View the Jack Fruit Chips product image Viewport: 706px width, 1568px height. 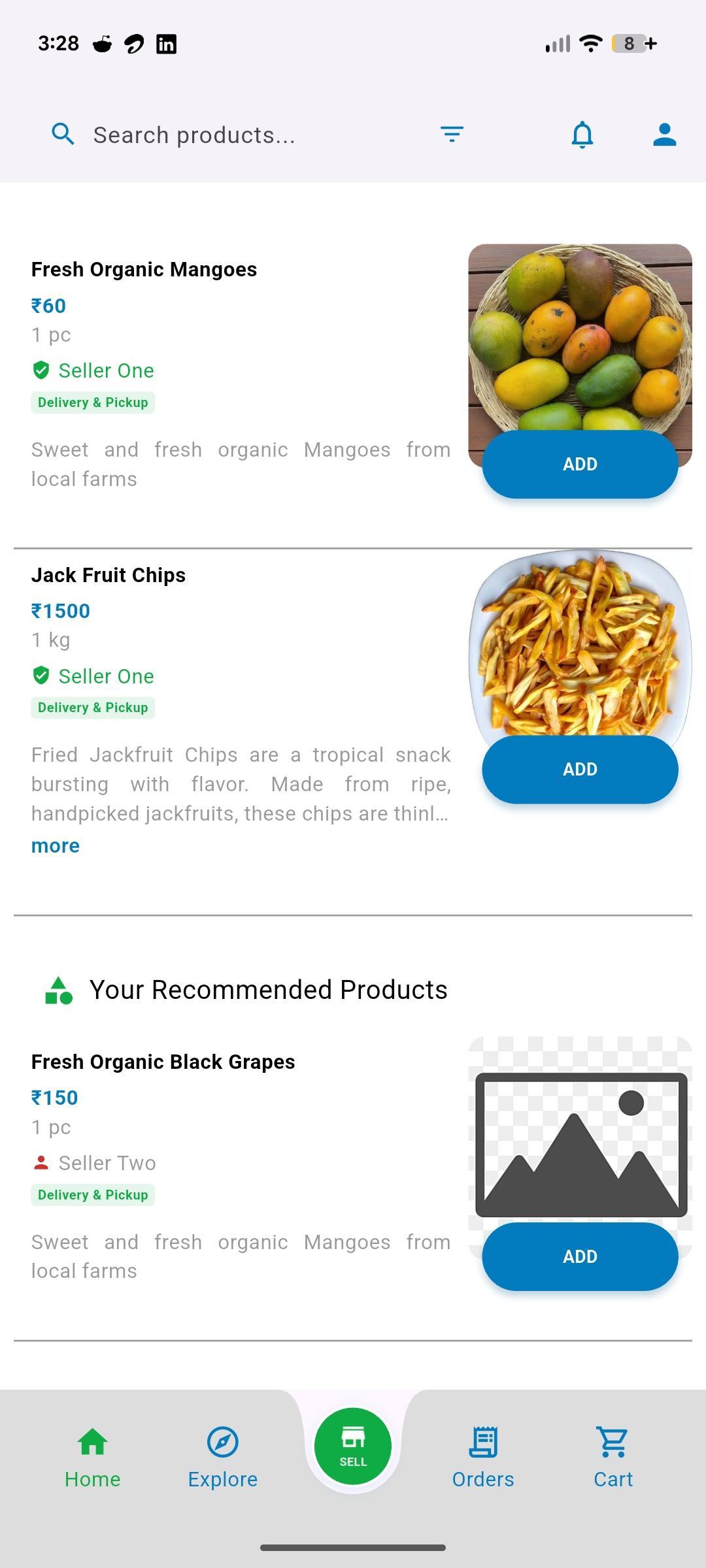[x=580, y=644]
